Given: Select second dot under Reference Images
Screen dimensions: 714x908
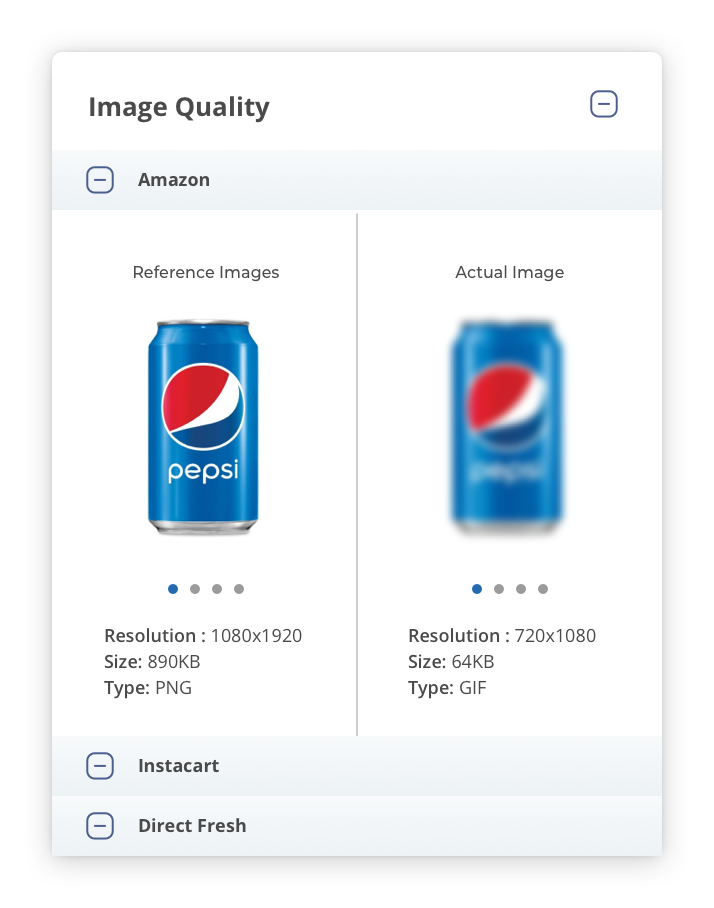Looking at the screenshot, I should pyautogui.click(x=195, y=589).
